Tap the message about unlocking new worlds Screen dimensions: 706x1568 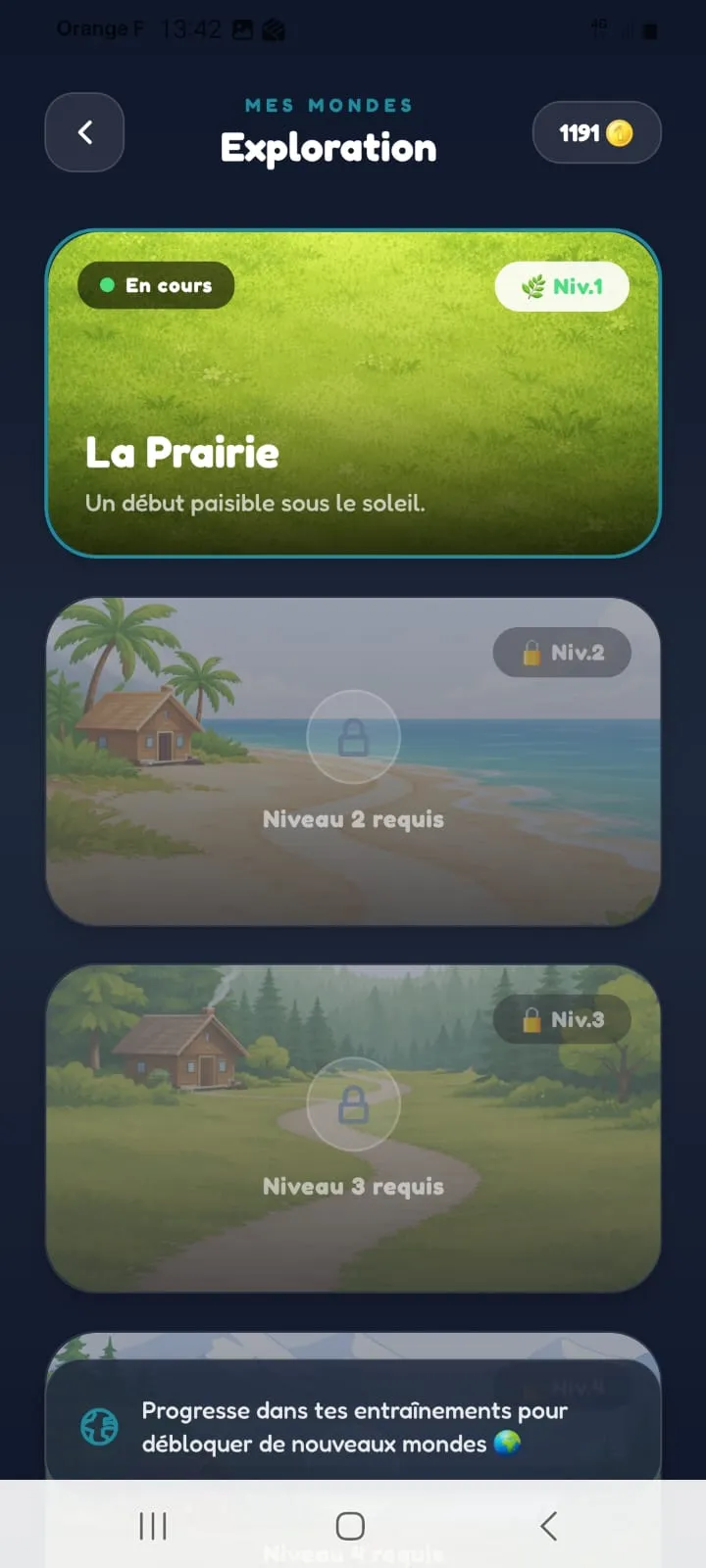(354, 1427)
